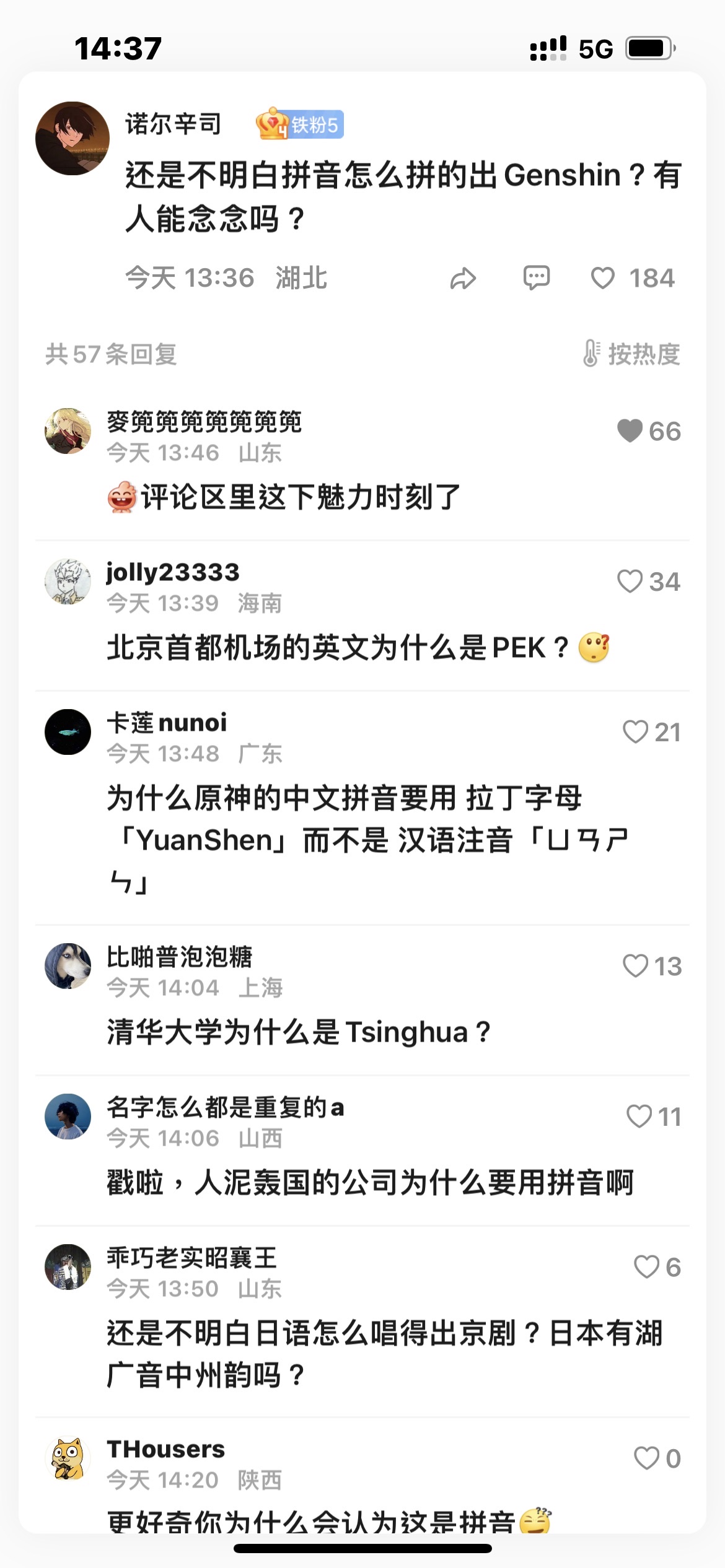View jolly23333's profile avatar
Screen dimensions: 725x1568
68,581
